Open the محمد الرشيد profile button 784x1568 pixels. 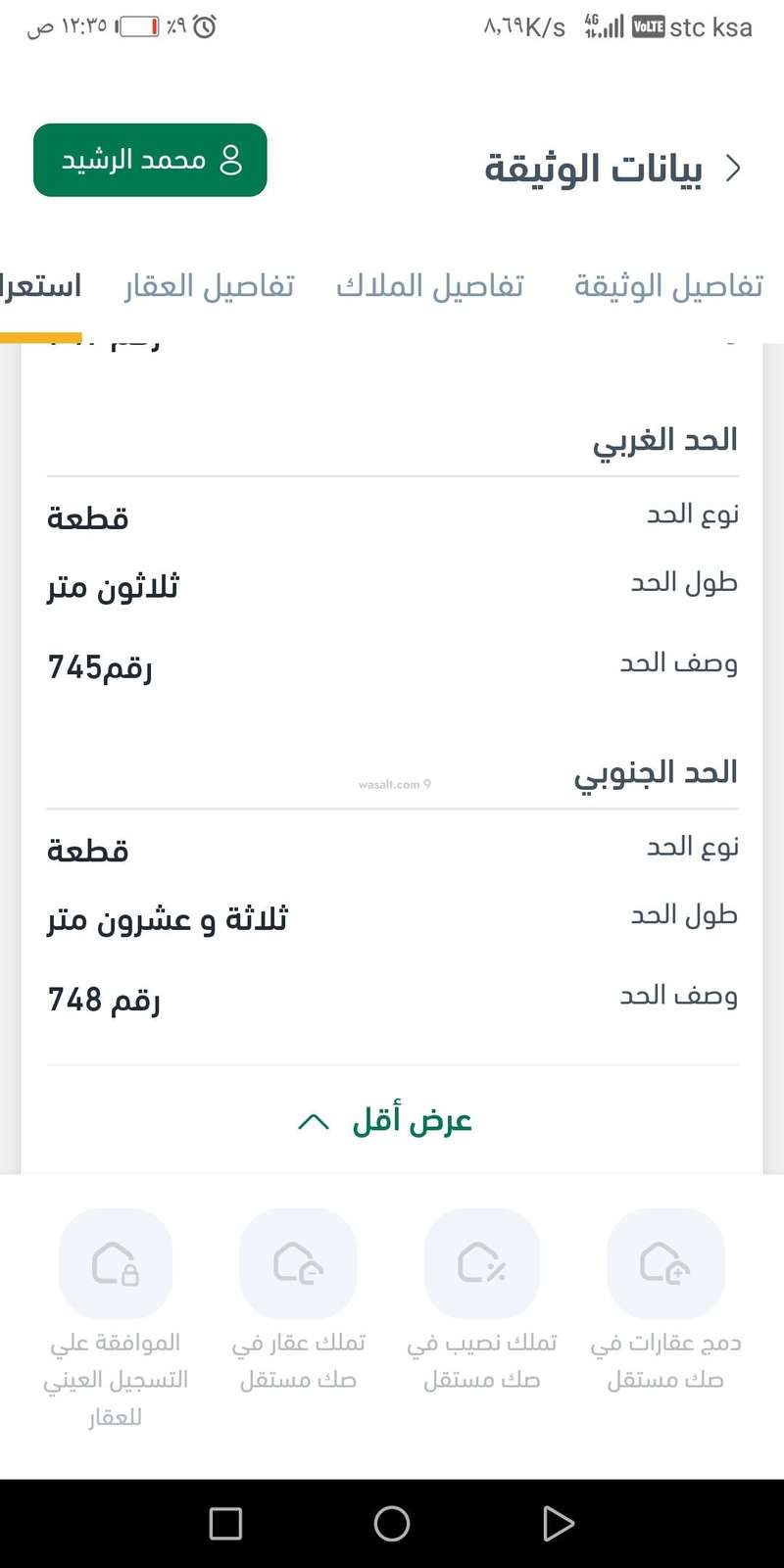[x=150, y=160]
